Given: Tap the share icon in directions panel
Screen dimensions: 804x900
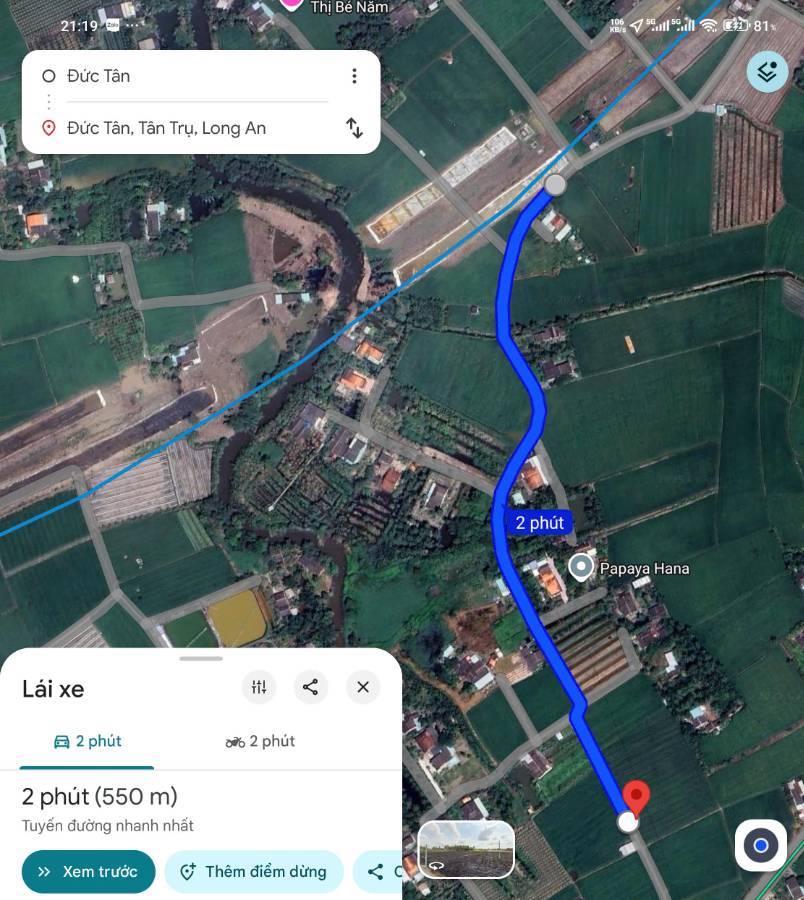Looking at the screenshot, I should pos(310,687).
